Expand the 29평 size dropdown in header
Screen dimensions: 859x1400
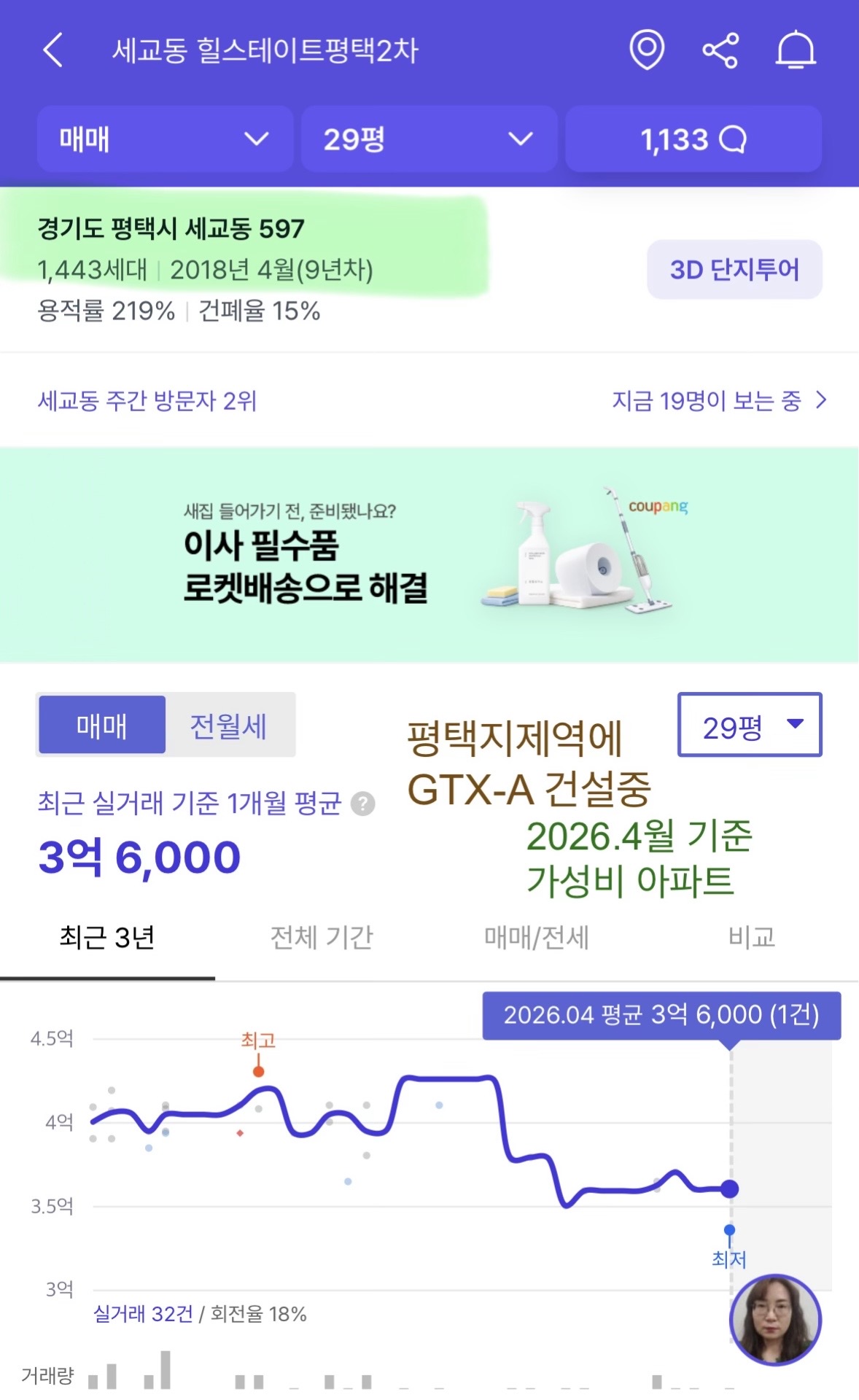[x=429, y=139]
